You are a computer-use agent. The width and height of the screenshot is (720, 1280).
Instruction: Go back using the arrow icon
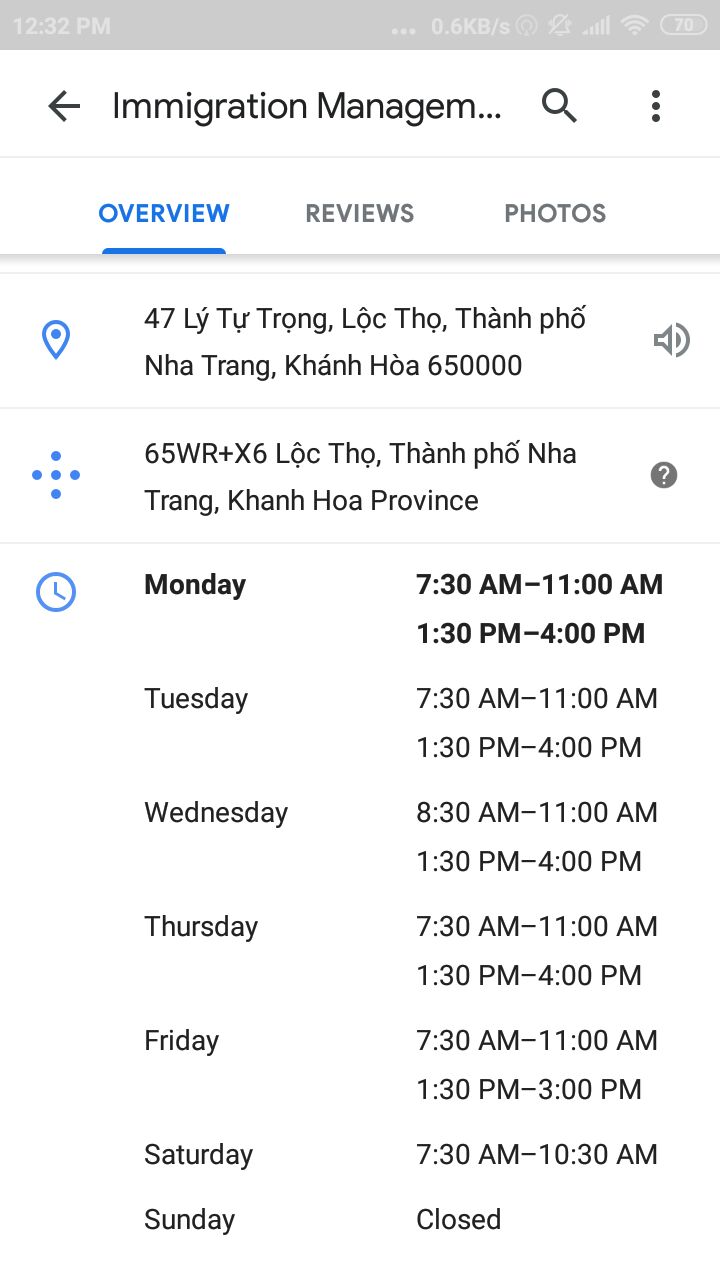[x=64, y=106]
